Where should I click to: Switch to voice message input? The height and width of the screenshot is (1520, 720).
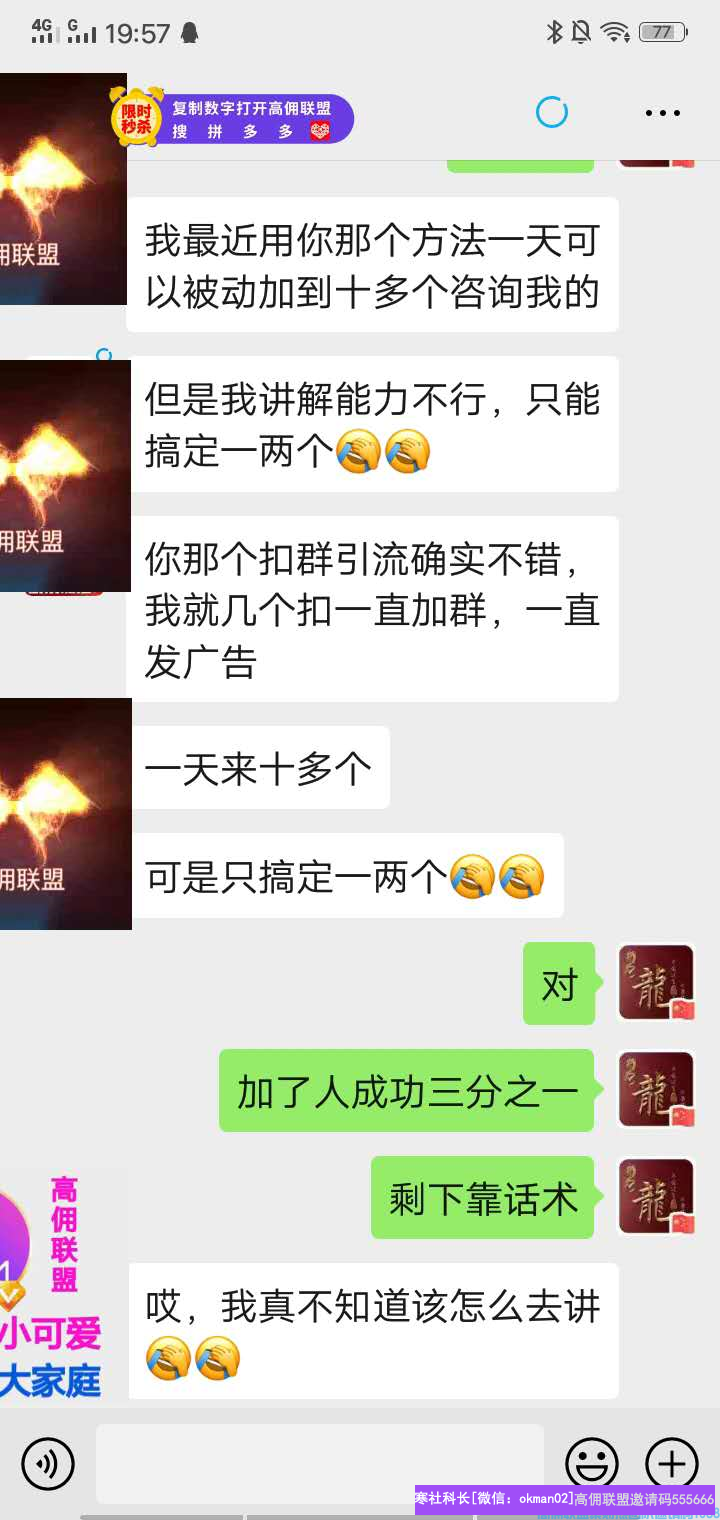pyautogui.click(x=48, y=1464)
